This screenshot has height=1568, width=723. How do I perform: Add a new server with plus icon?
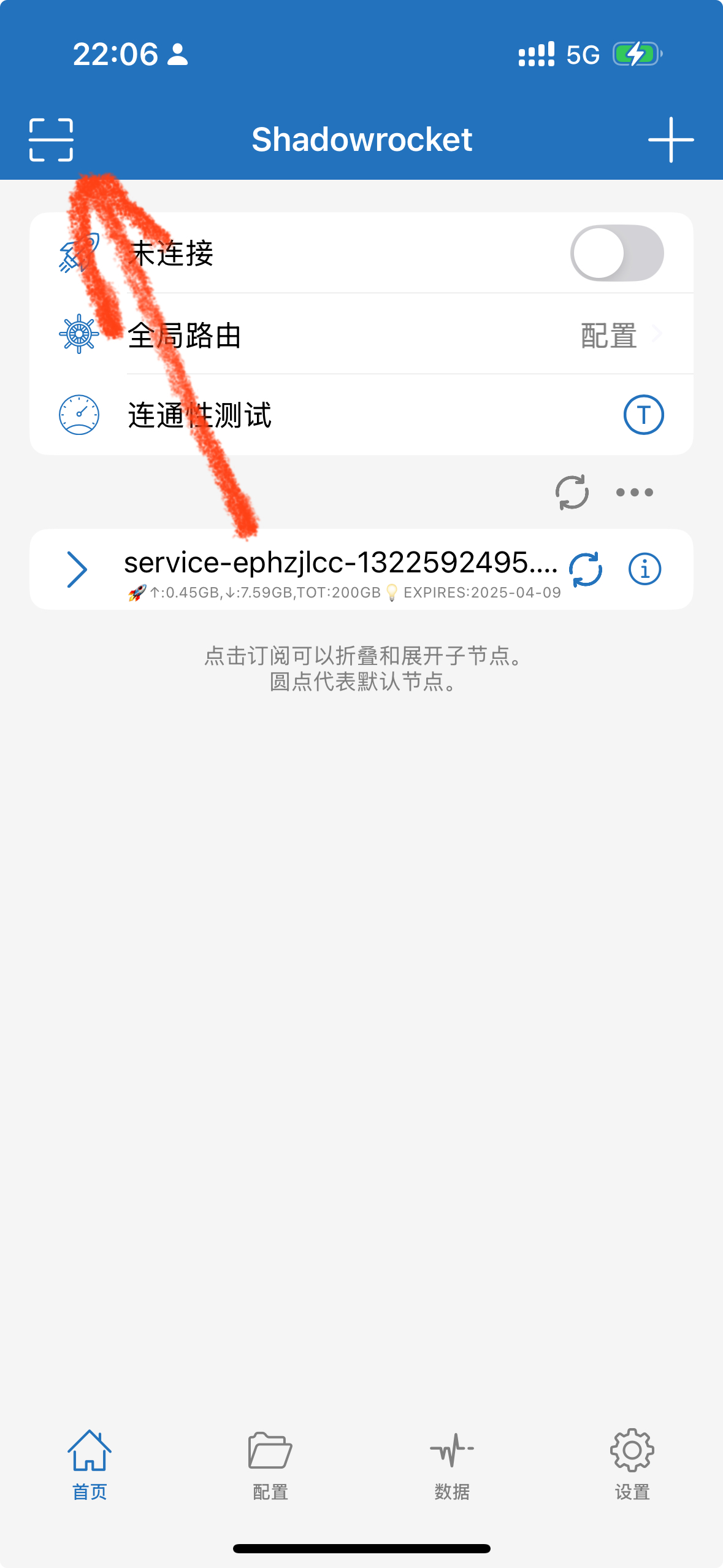coord(671,140)
